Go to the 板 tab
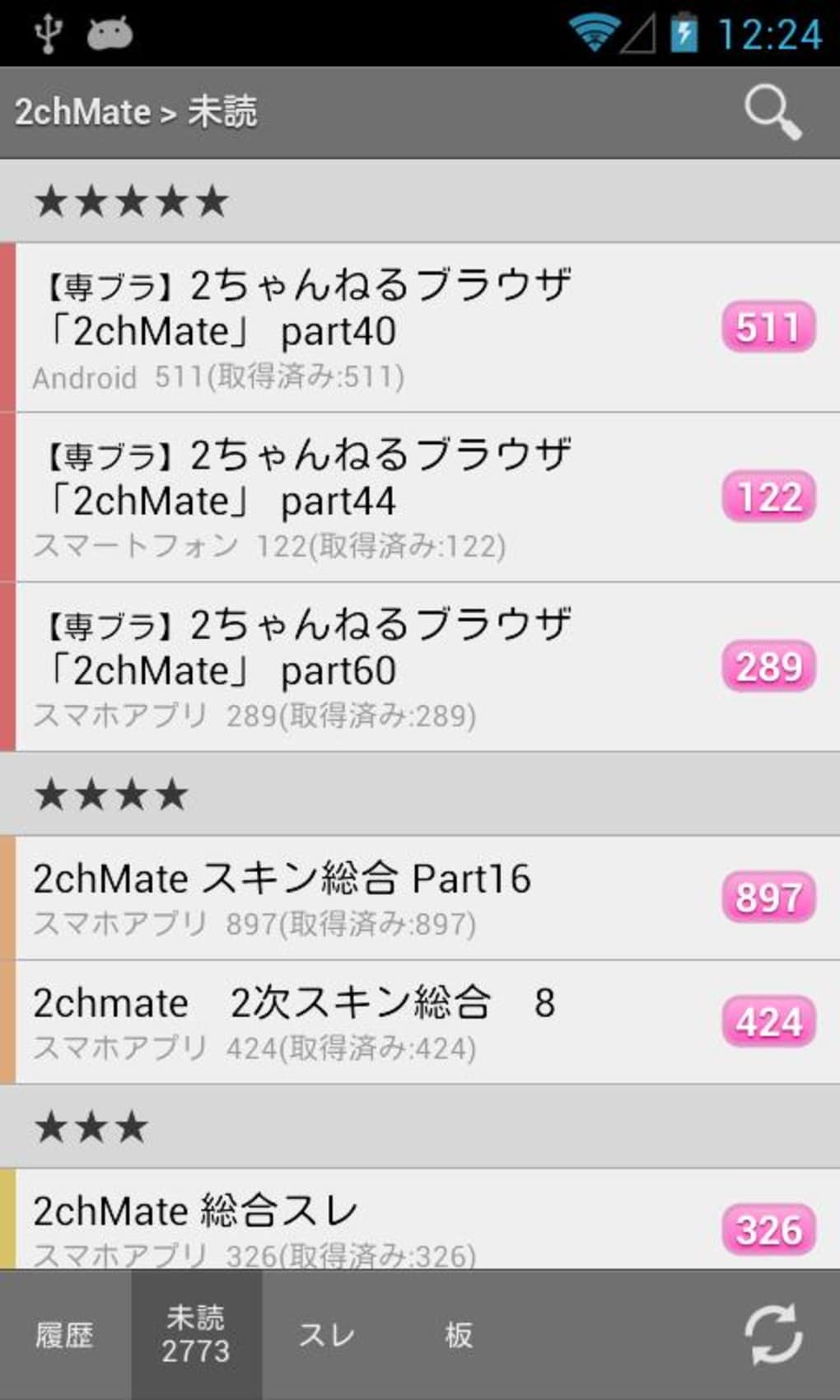The width and height of the screenshot is (840, 1400). (458, 1334)
